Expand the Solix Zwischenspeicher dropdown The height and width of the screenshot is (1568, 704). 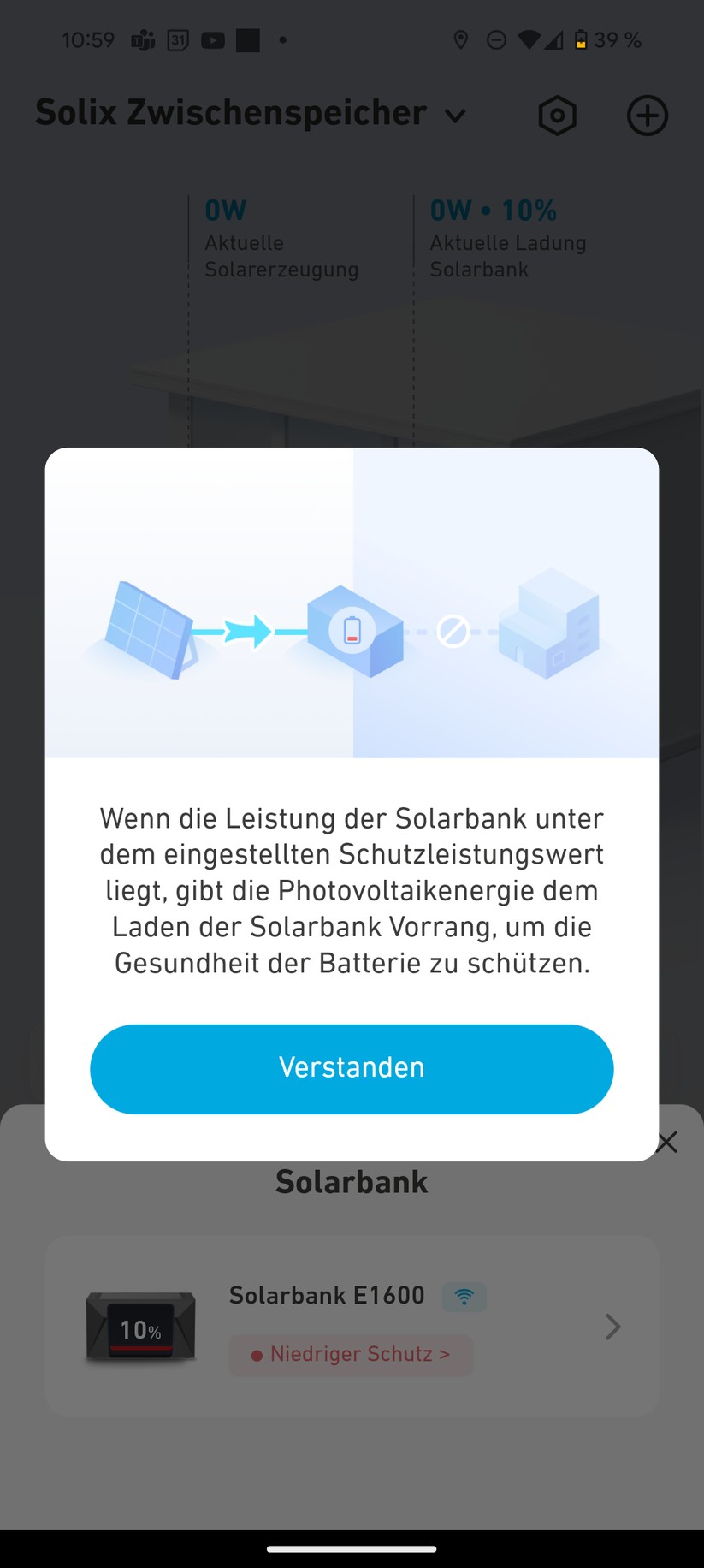(455, 116)
